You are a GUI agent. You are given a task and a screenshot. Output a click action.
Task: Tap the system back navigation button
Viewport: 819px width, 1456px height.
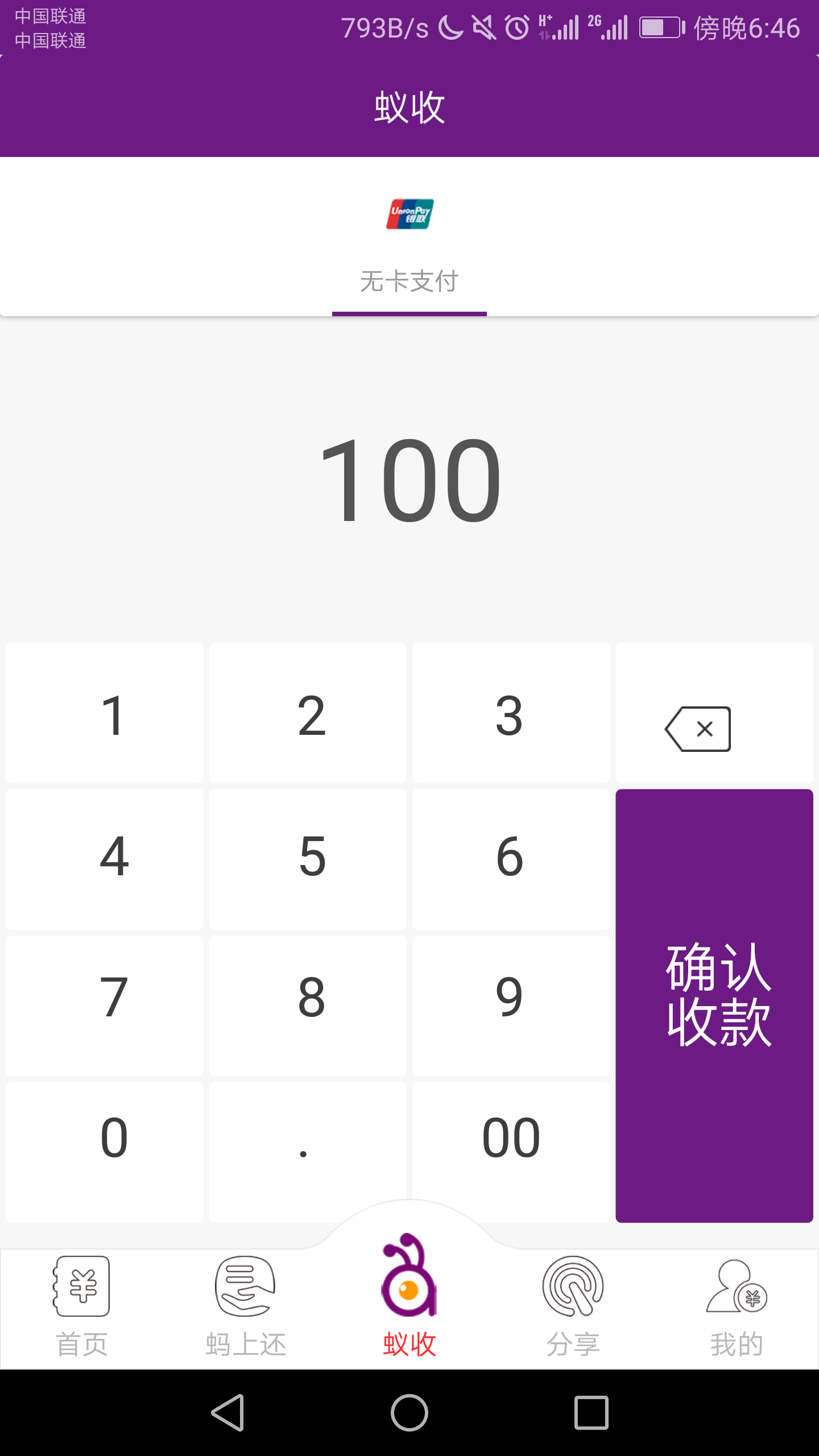[227, 1413]
